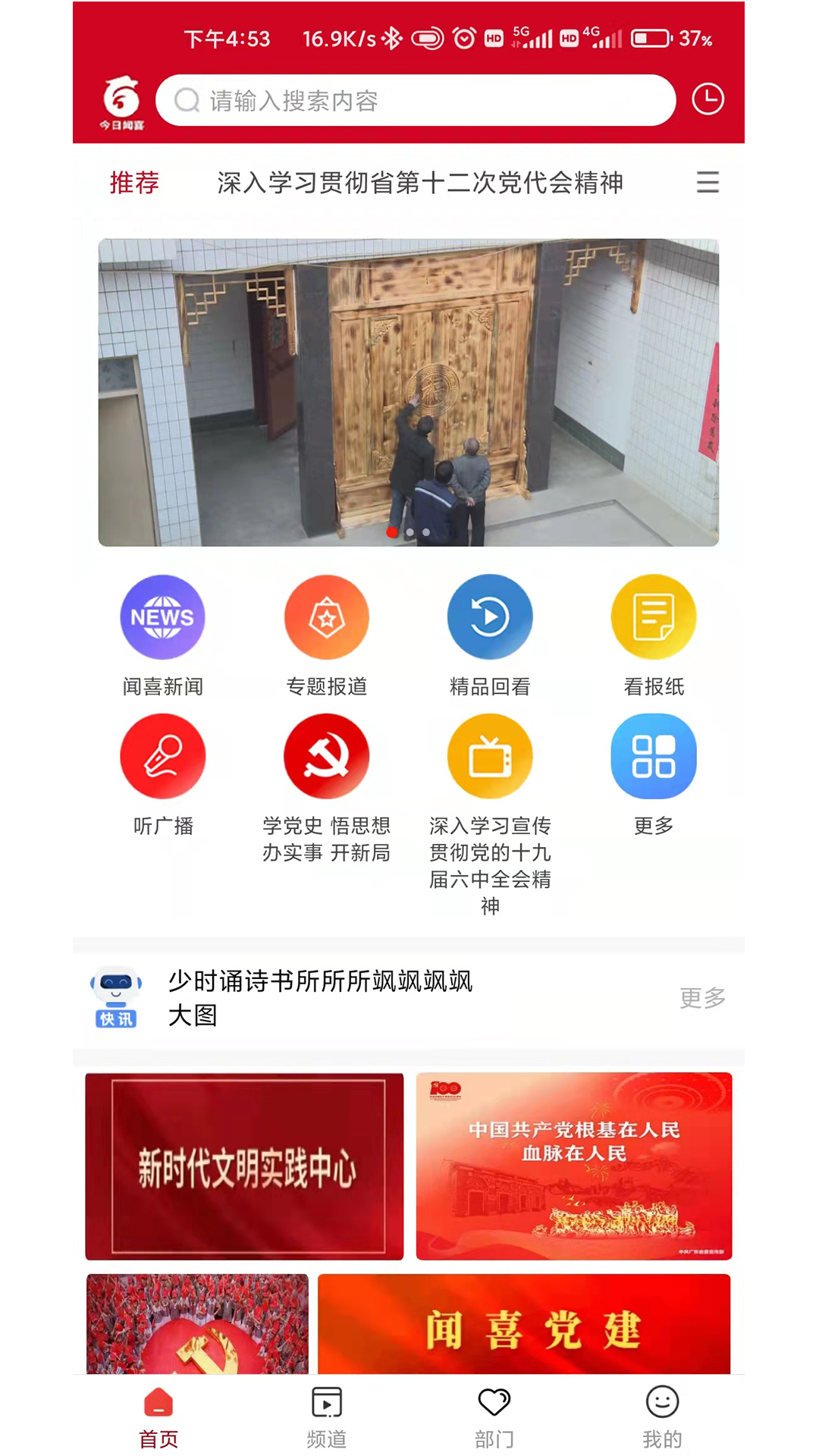Tap 更多 beside the 快讯 headline
The image size is (819, 1456).
[702, 998]
